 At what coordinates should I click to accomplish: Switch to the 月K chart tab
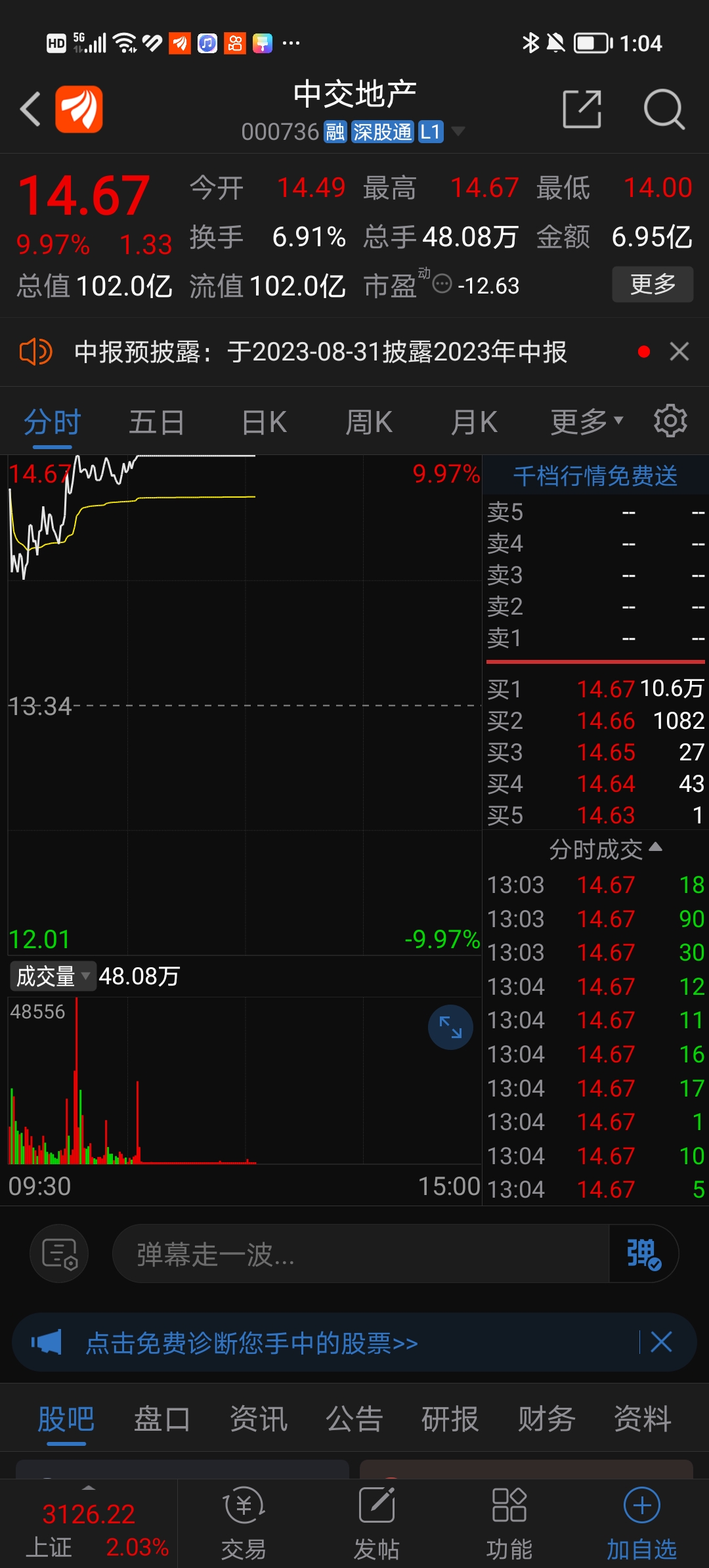click(x=474, y=422)
